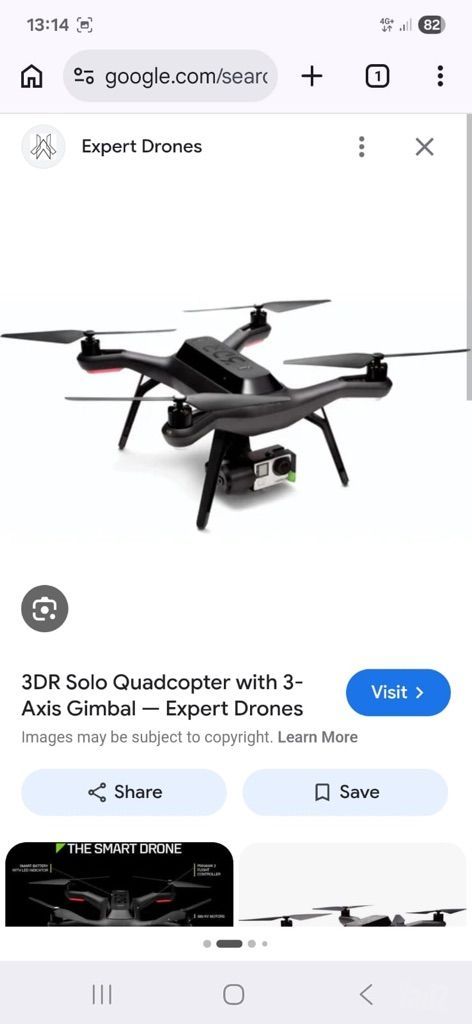472x1024 pixels.
Task: Open The Smart Drone related image
Action: coord(119,884)
